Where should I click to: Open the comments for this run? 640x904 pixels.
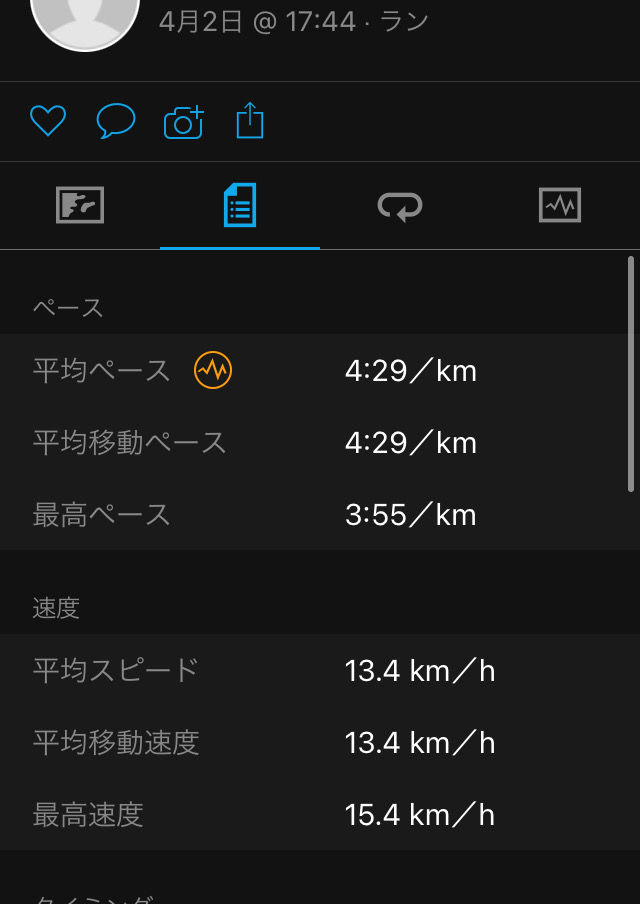pos(115,121)
